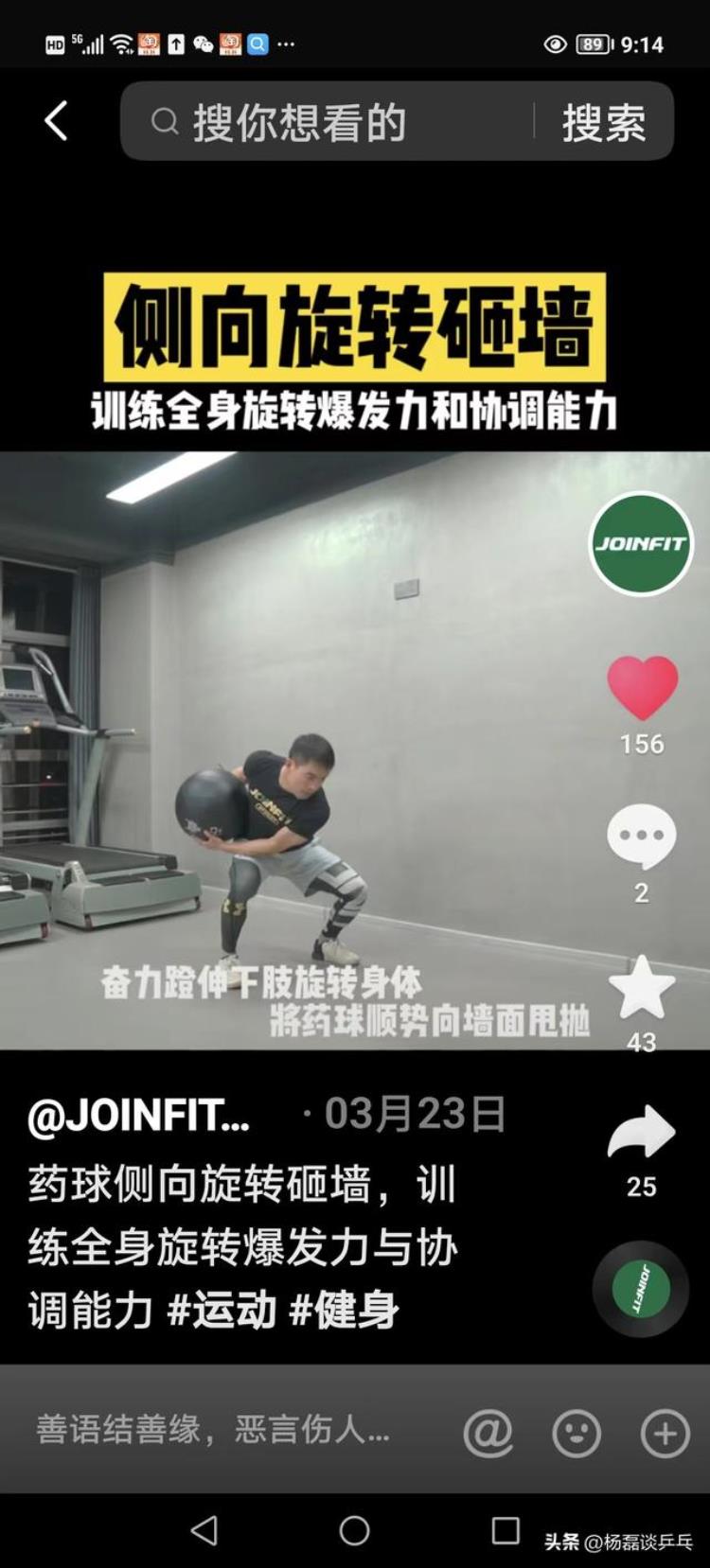Image resolution: width=710 pixels, height=1568 pixels.
Task: Go to the system home screen
Action: tap(354, 1530)
